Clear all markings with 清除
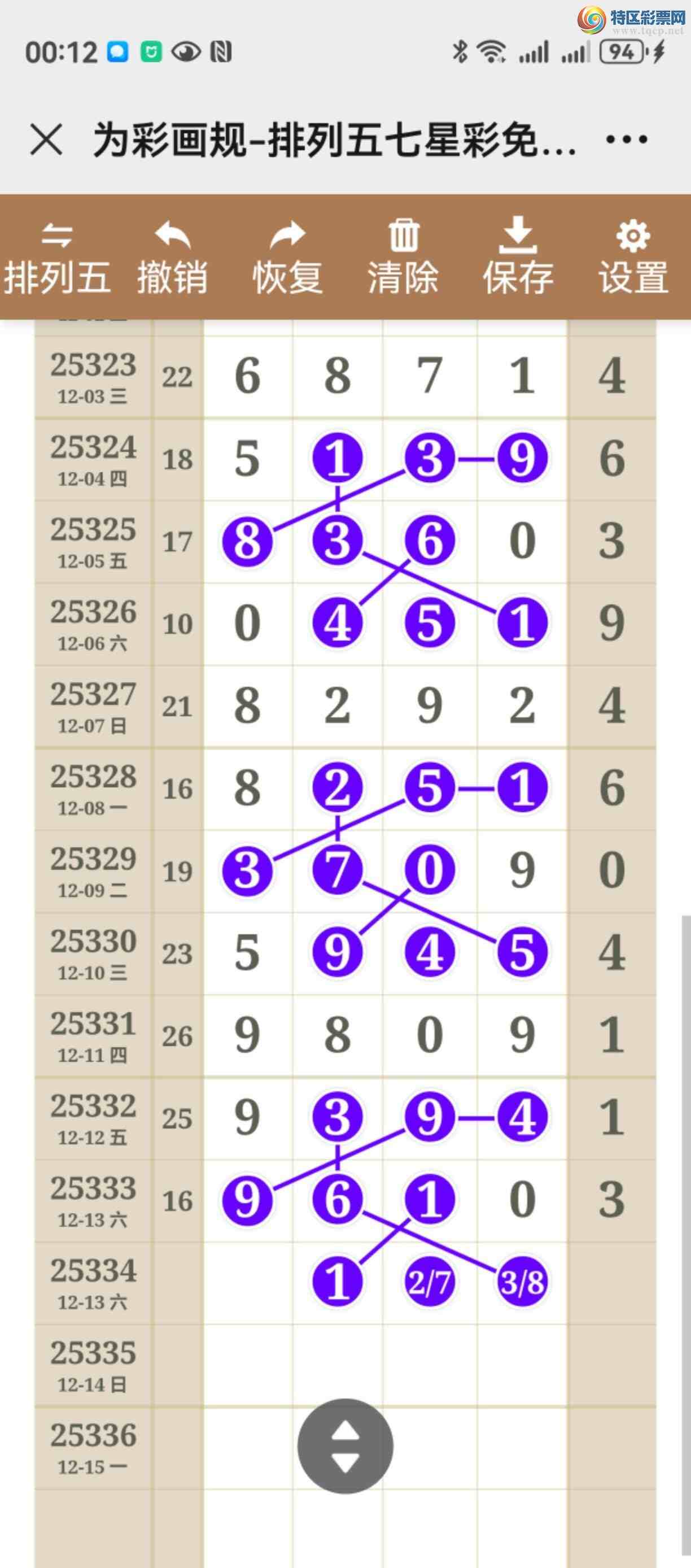Viewport: 691px width, 1568px height. (403, 258)
